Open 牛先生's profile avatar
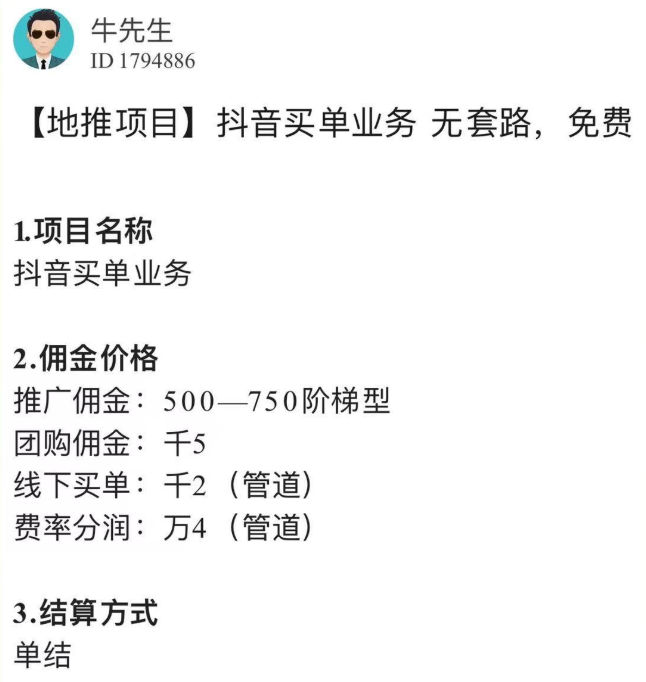Screen dimensions: 646x682 [43, 39]
